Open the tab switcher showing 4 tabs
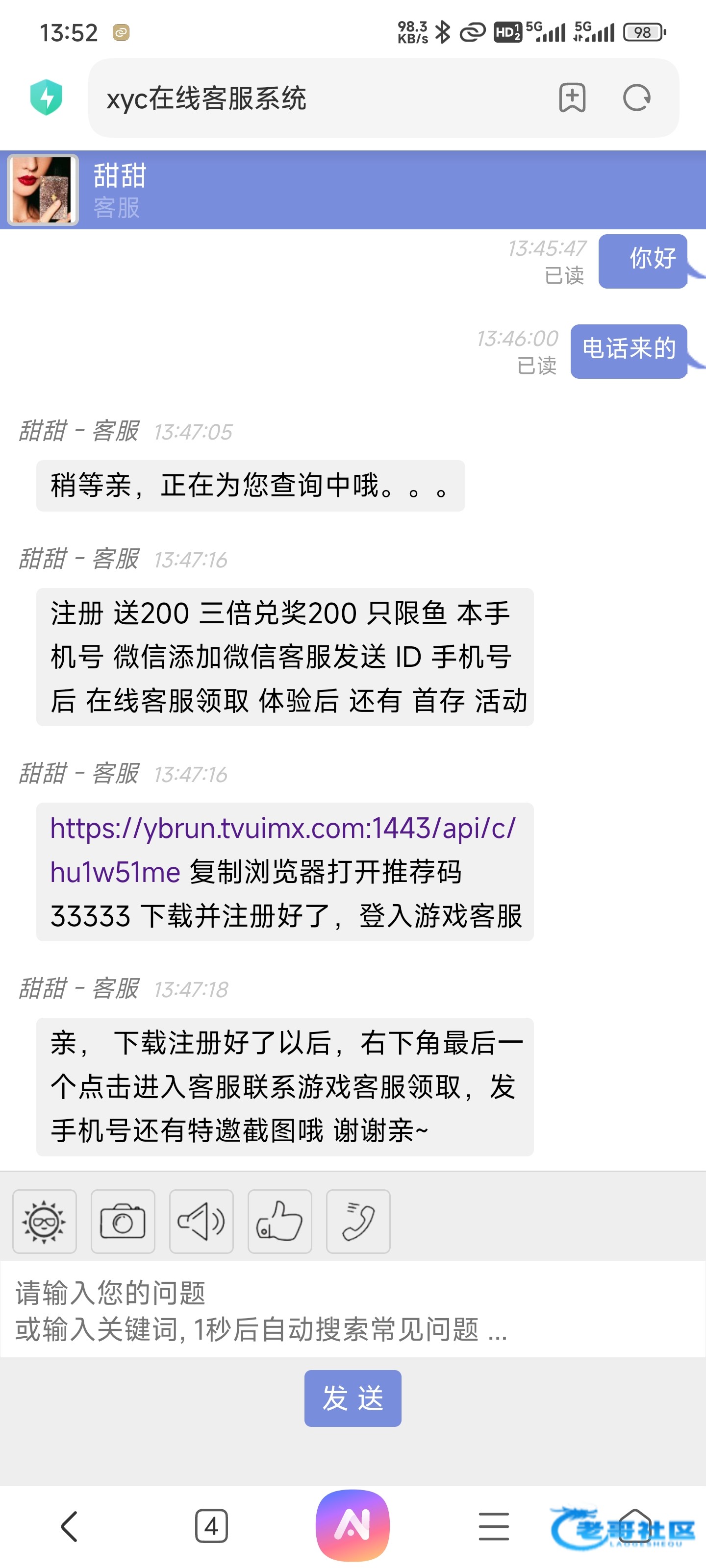Screen dimensions: 706x1568 point(211,1526)
